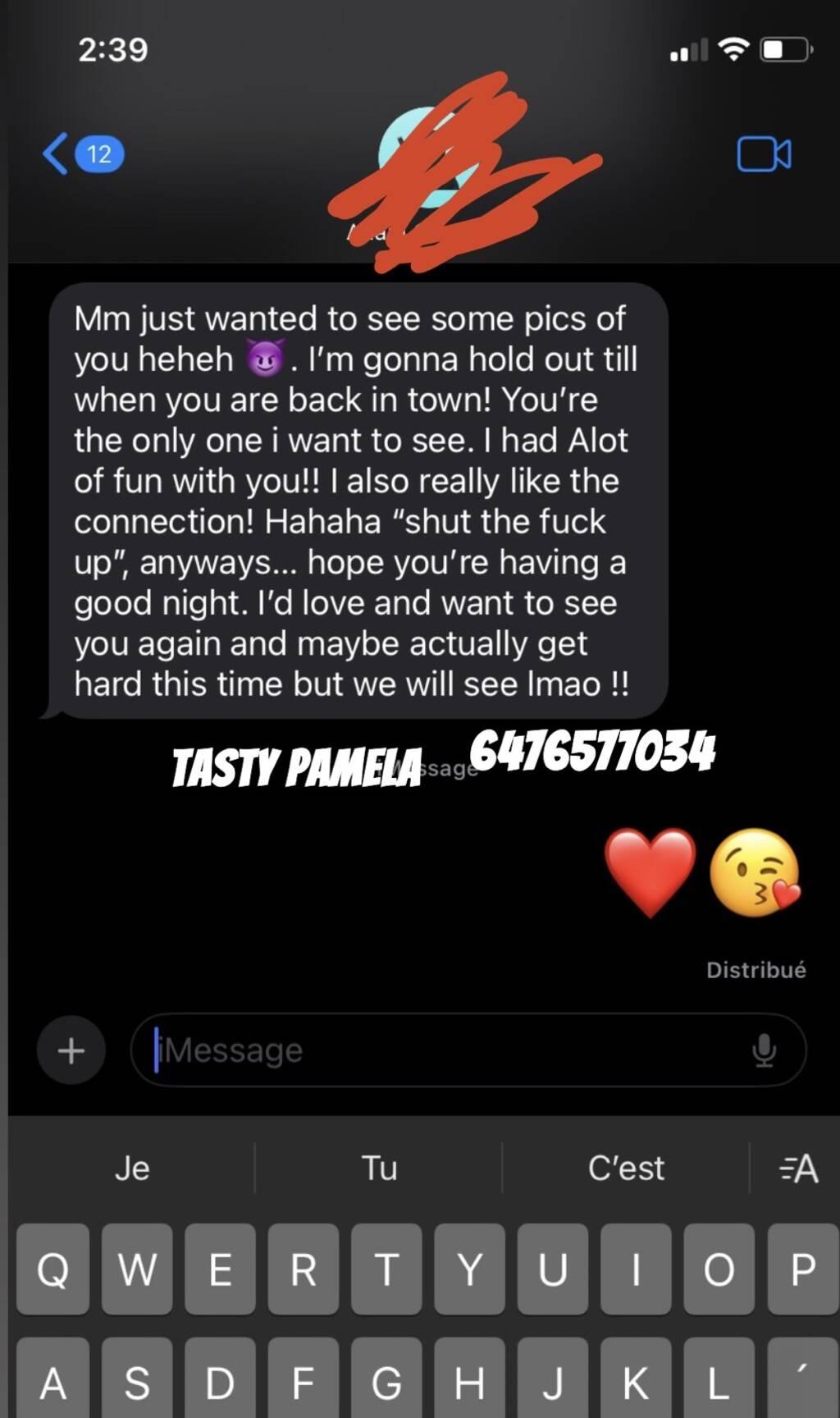Image resolution: width=840 pixels, height=1418 pixels.
Task: Focus the iMessage text field
Action: pos(443,1050)
